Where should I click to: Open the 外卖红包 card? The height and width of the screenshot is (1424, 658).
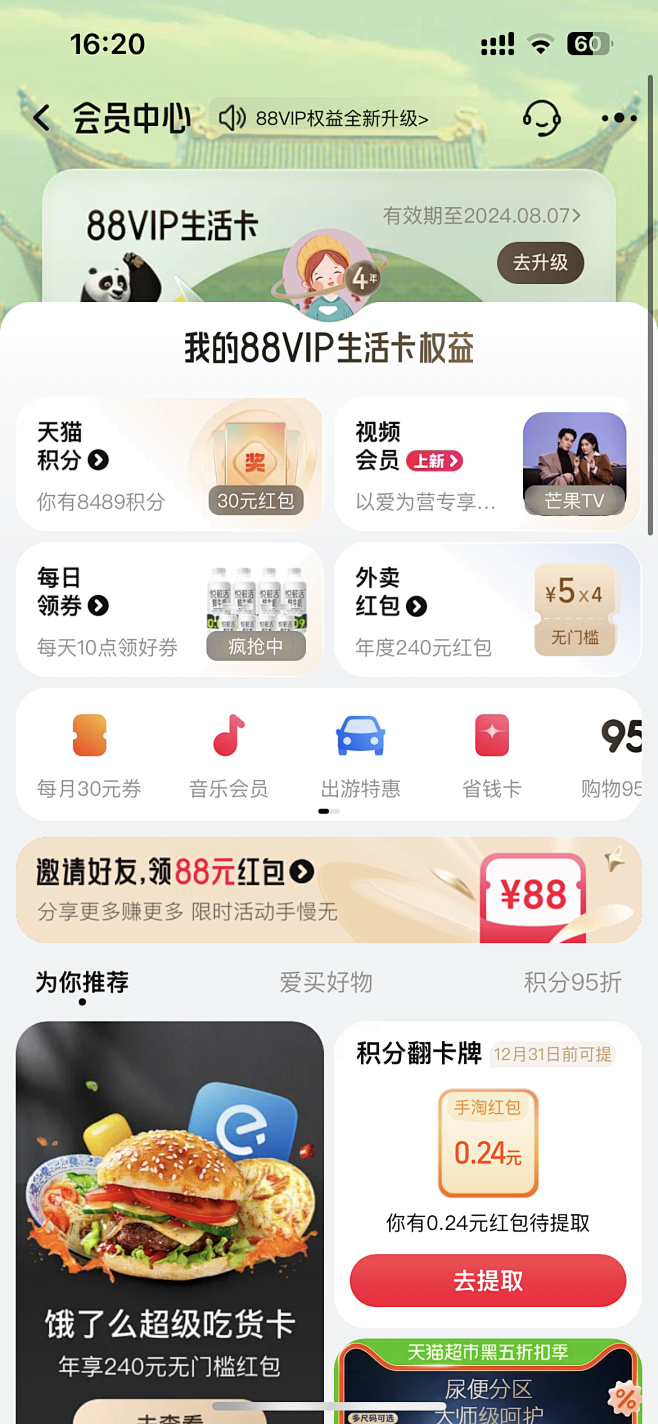(487, 610)
